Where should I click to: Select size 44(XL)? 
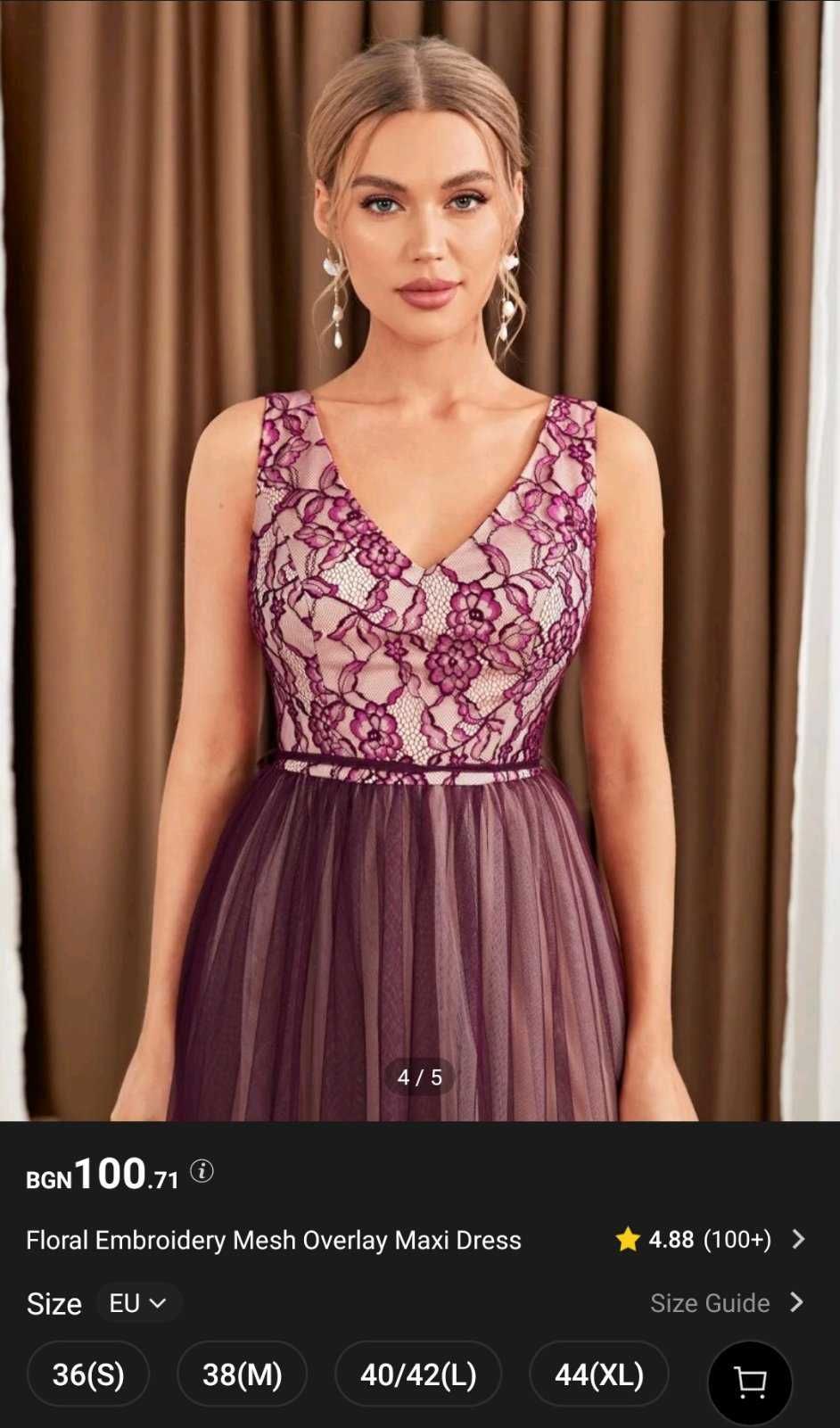click(598, 1374)
